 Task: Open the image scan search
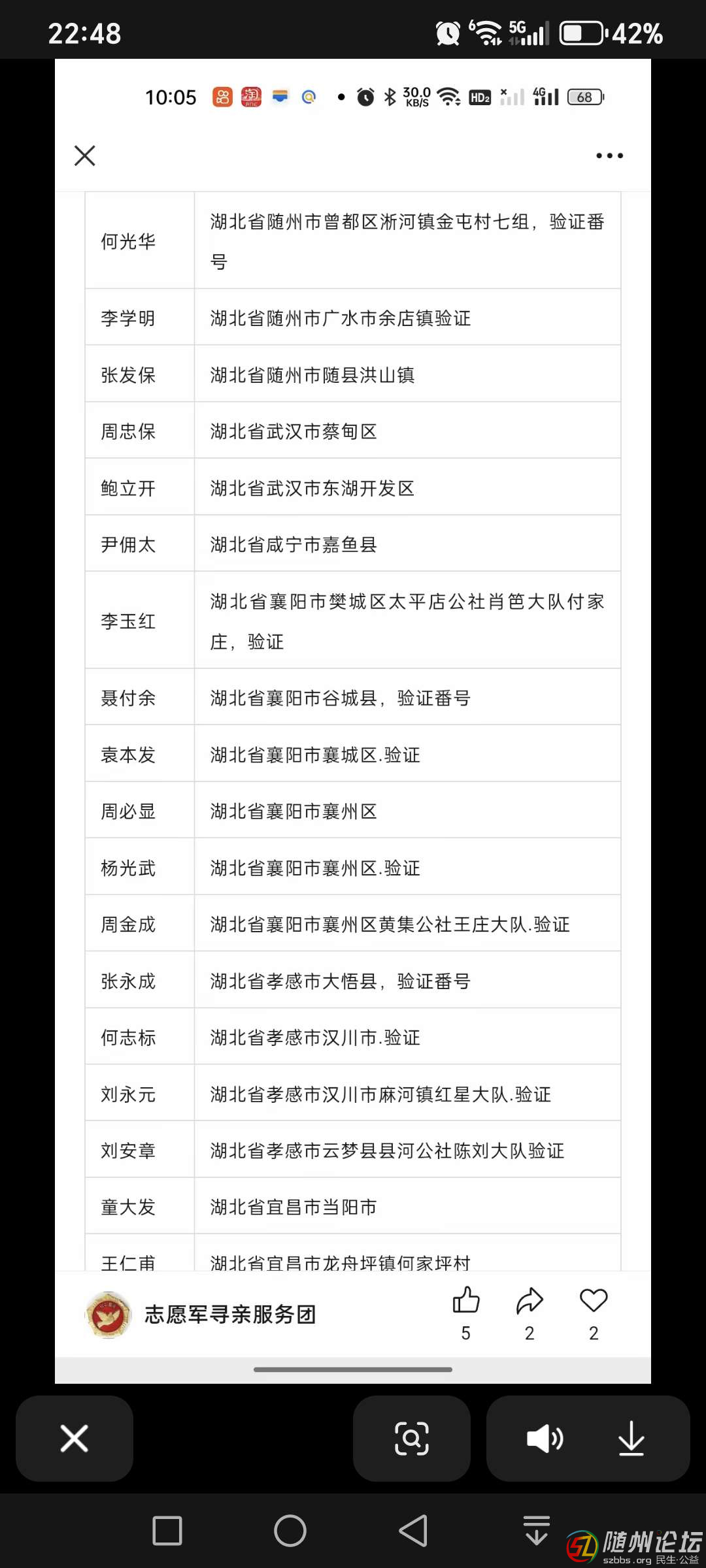pos(412,1439)
